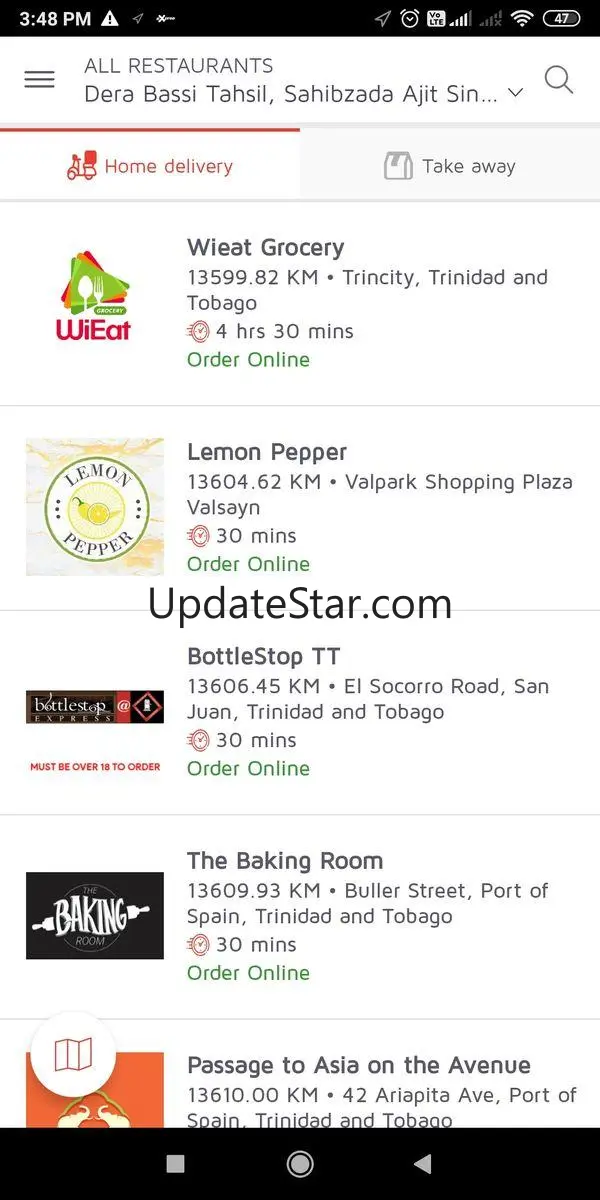Image resolution: width=600 pixels, height=1200 pixels.
Task: Go back with the system back button
Action: click(x=423, y=1163)
